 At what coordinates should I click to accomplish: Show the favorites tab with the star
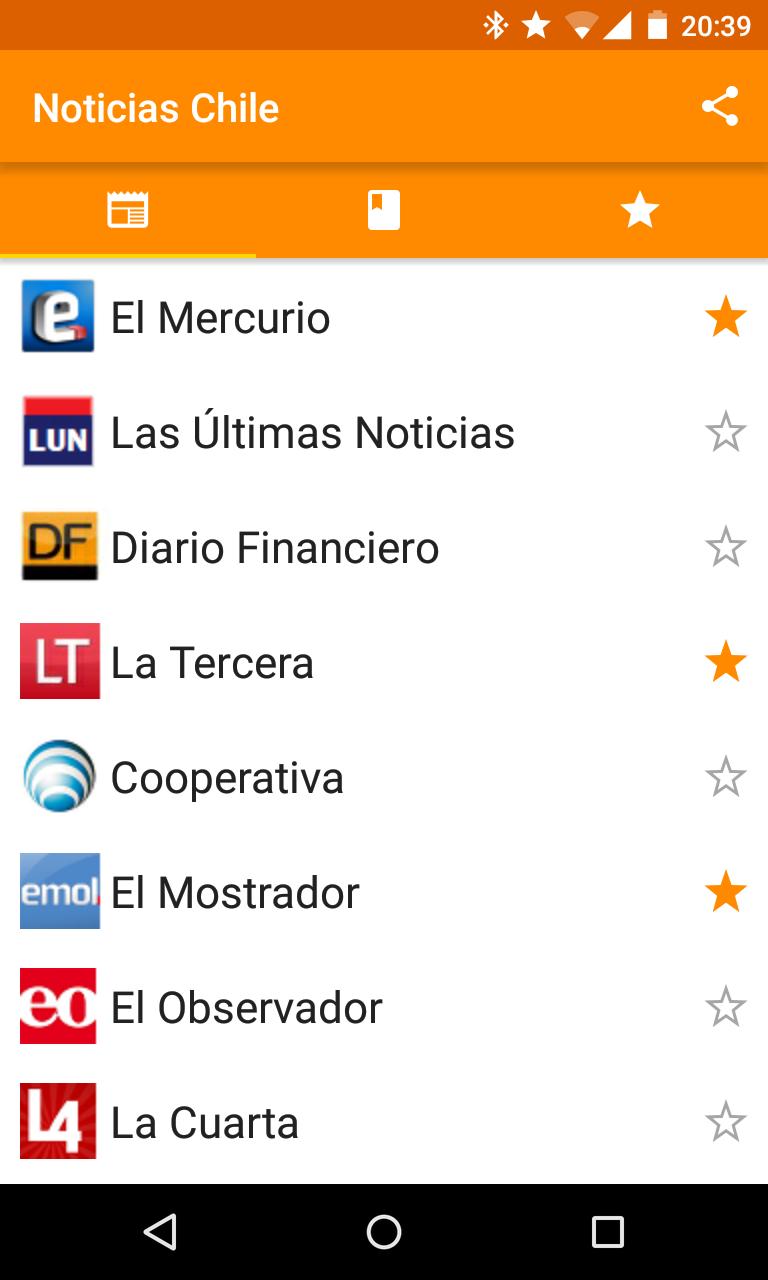point(639,210)
